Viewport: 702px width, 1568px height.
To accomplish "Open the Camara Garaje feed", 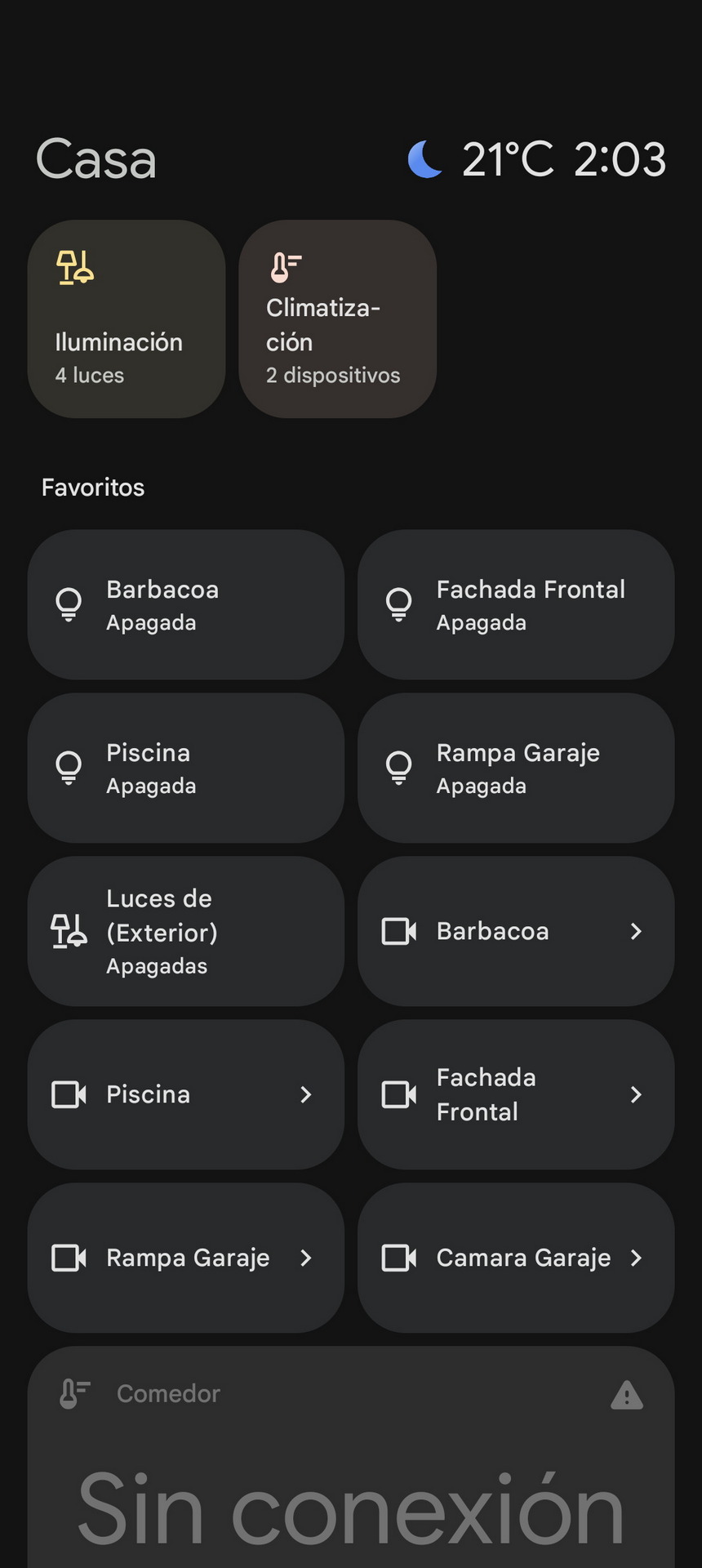I will (x=516, y=1258).
